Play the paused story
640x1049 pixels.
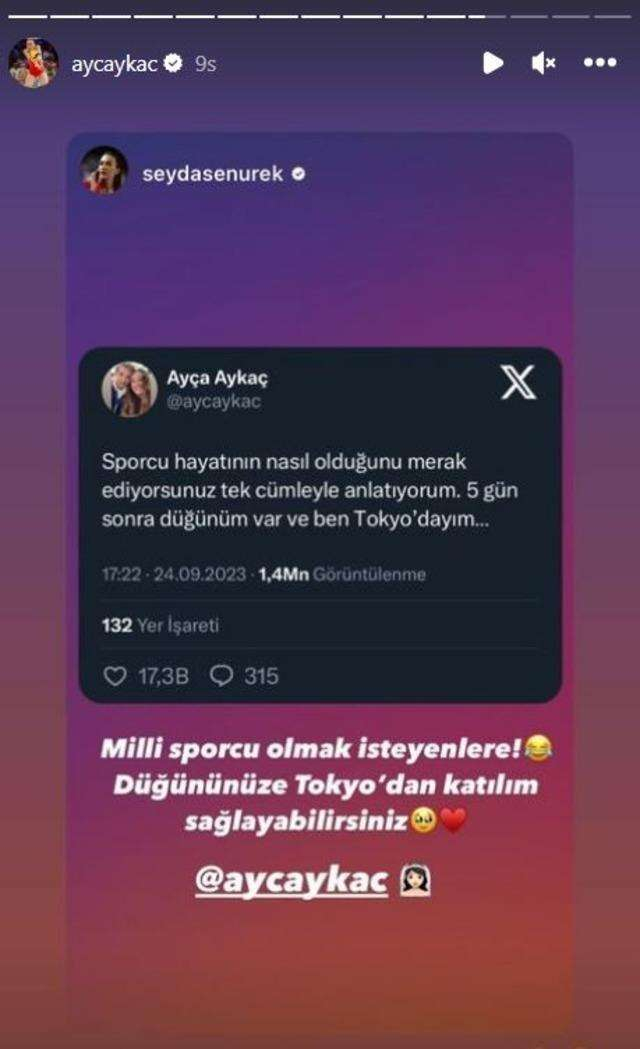492,63
